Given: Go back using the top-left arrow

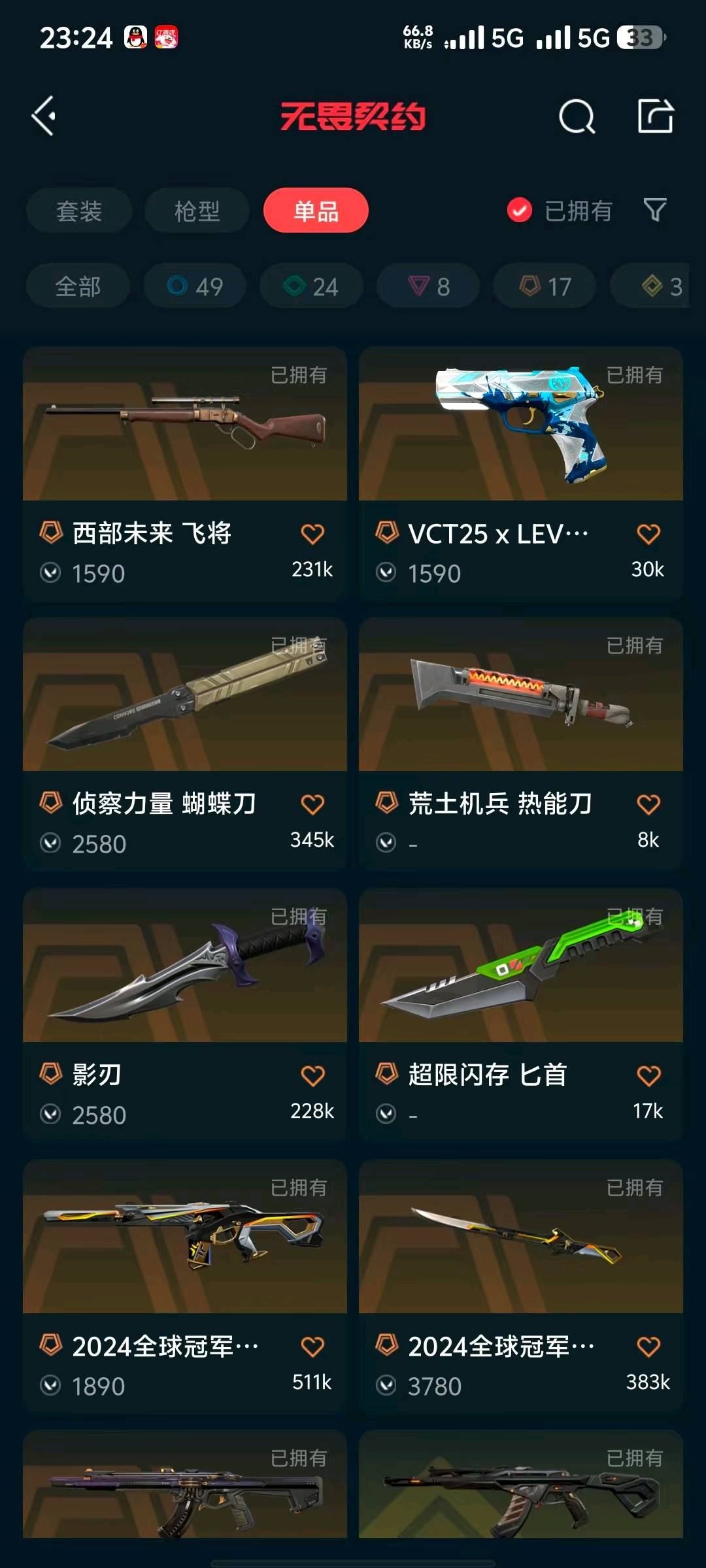Looking at the screenshot, I should click(44, 116).
